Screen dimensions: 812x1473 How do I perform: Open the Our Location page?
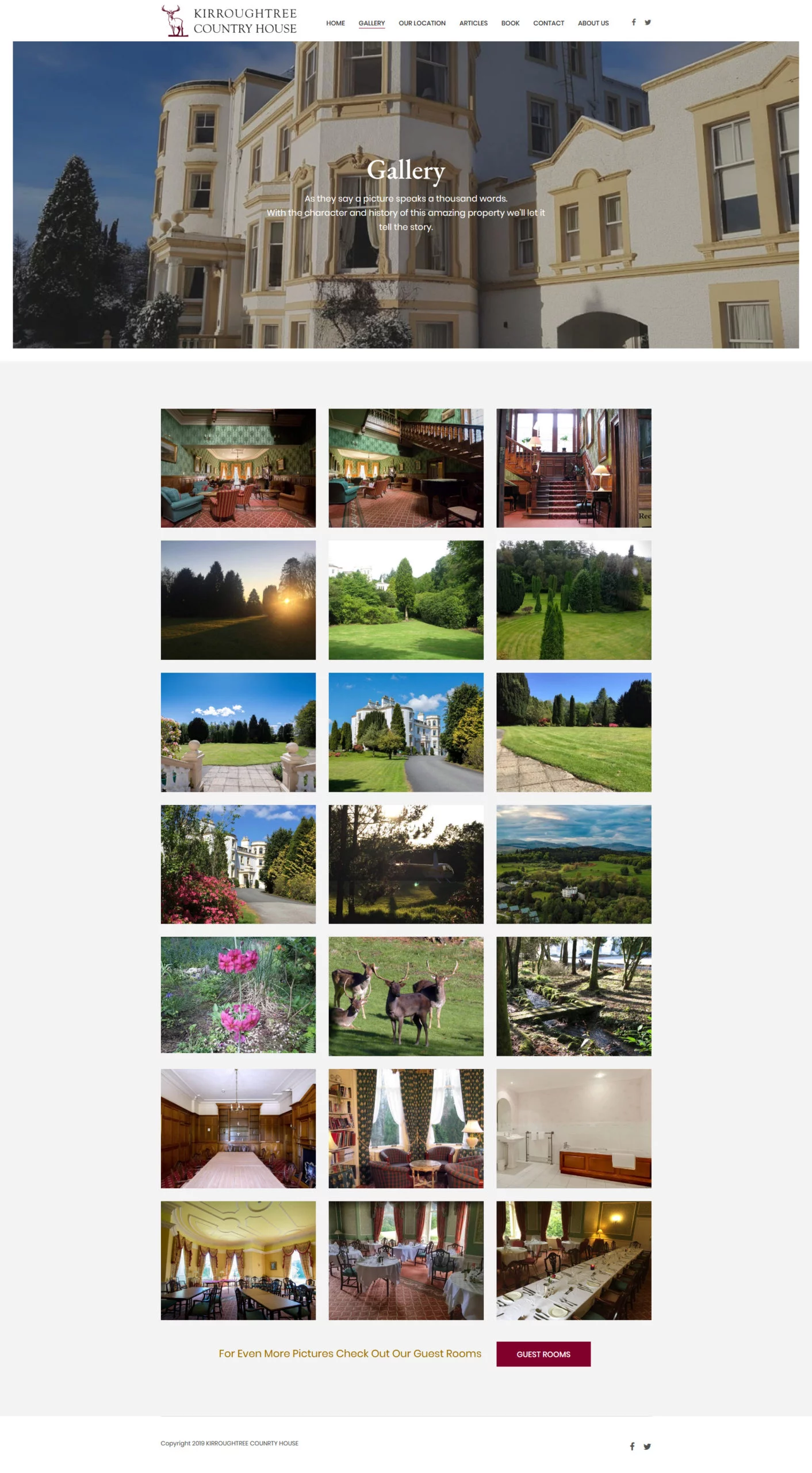pyautogui.click(x=422, y=23)
